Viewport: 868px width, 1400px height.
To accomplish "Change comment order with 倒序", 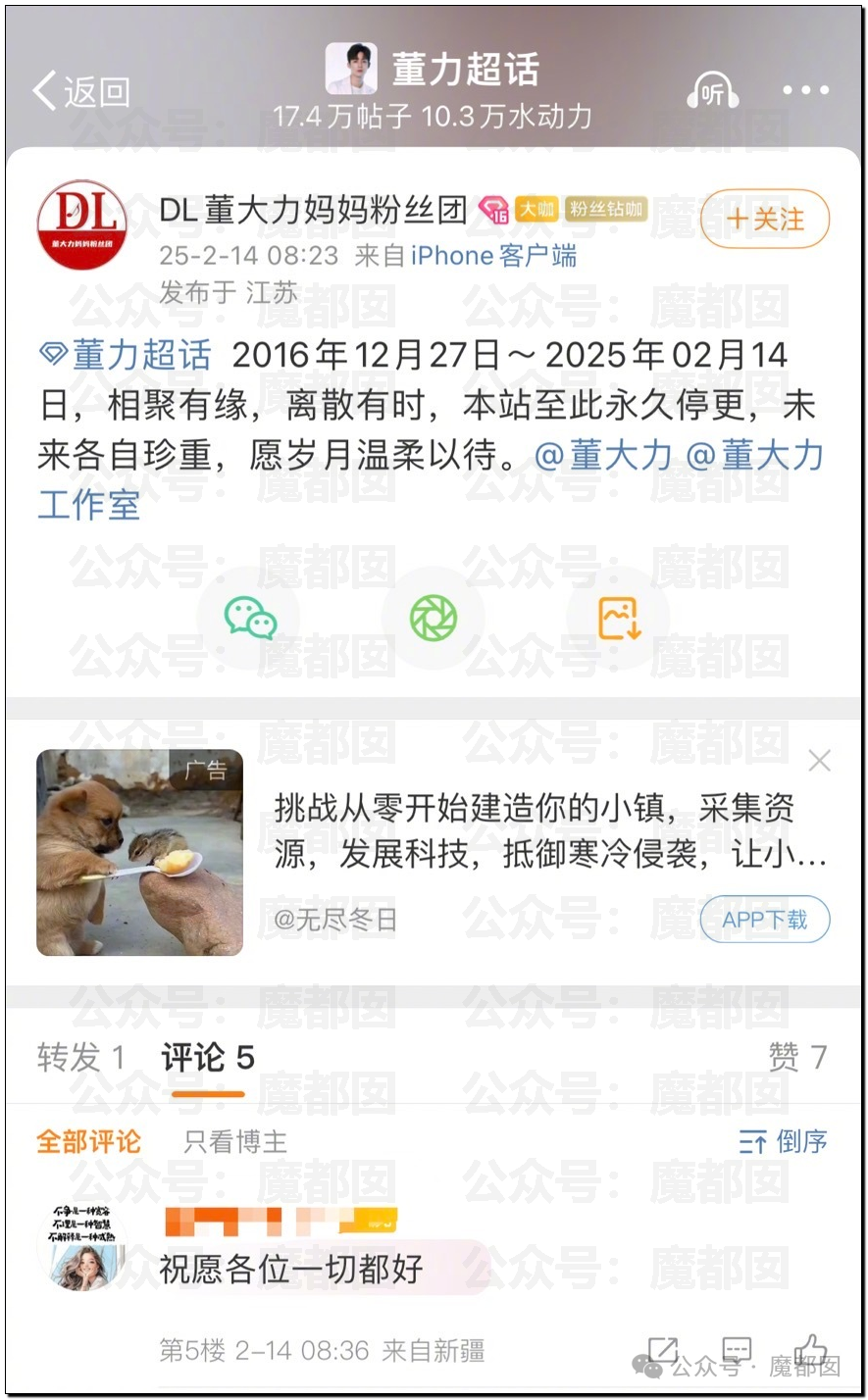I will 783,1141.
